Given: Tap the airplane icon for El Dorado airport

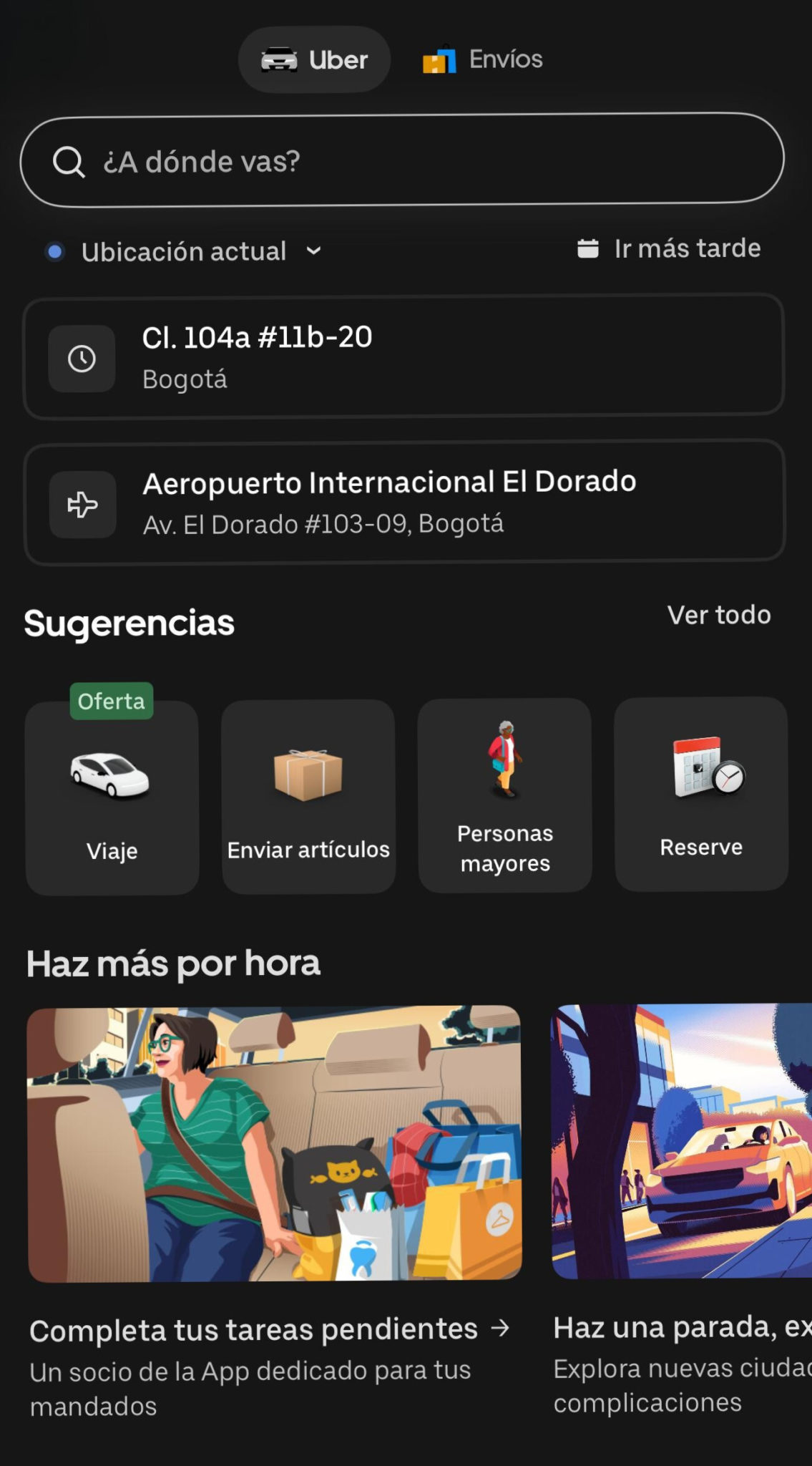Looking at the screenshot, I should (82, 504).
